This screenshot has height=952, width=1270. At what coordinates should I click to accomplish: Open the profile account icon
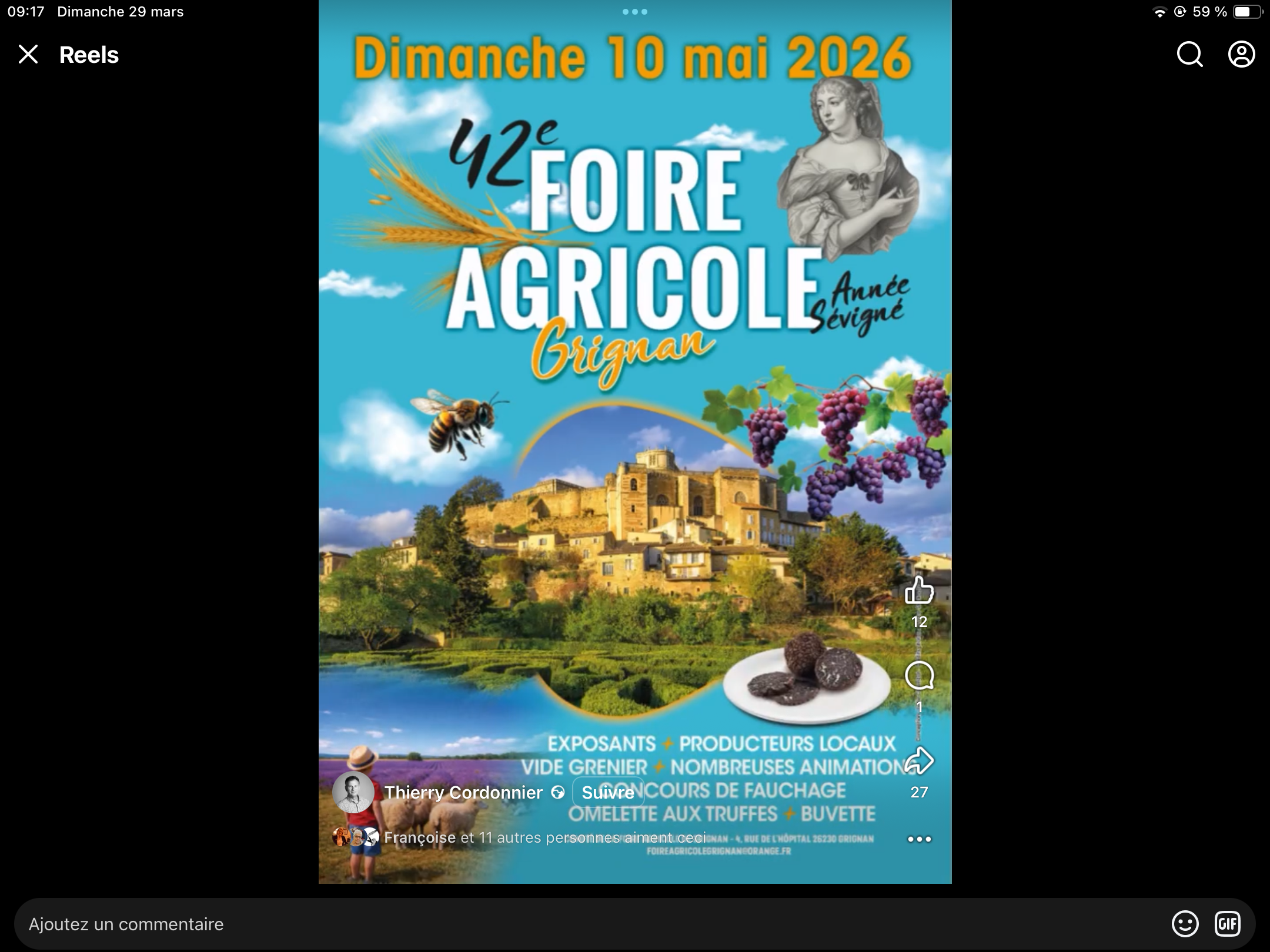click(x=1242, y=55)
